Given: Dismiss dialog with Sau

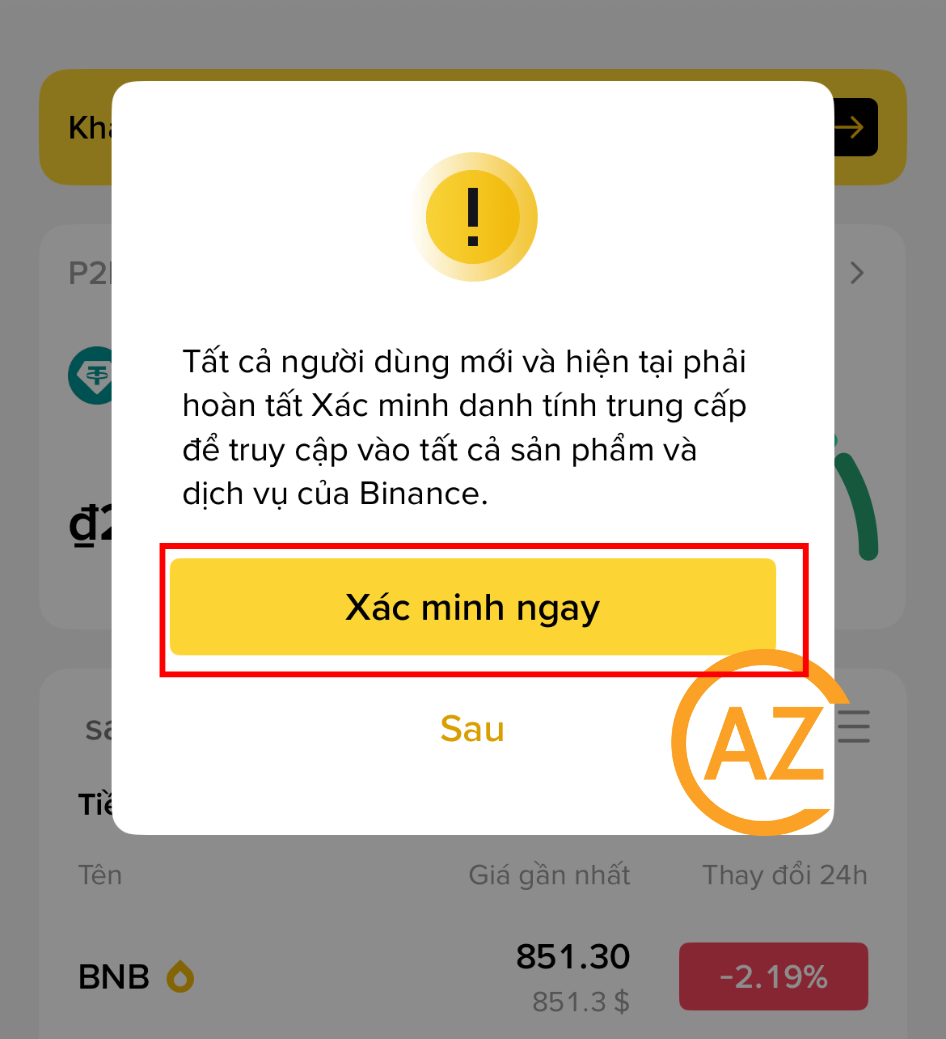Looking at the screenshot, I should click(x=472, y=729).
